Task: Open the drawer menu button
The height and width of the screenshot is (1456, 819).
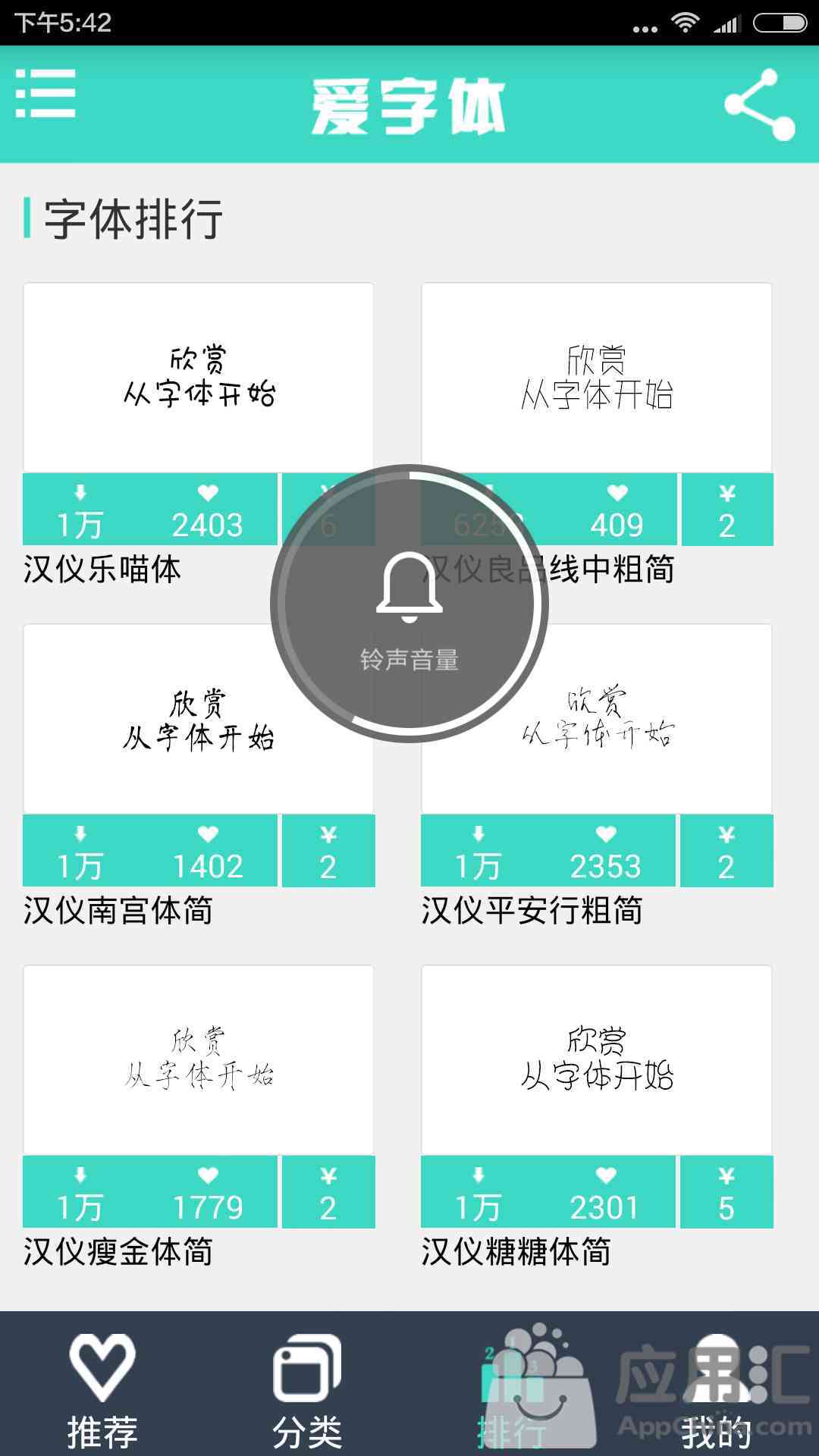Action: pos(45,94)
